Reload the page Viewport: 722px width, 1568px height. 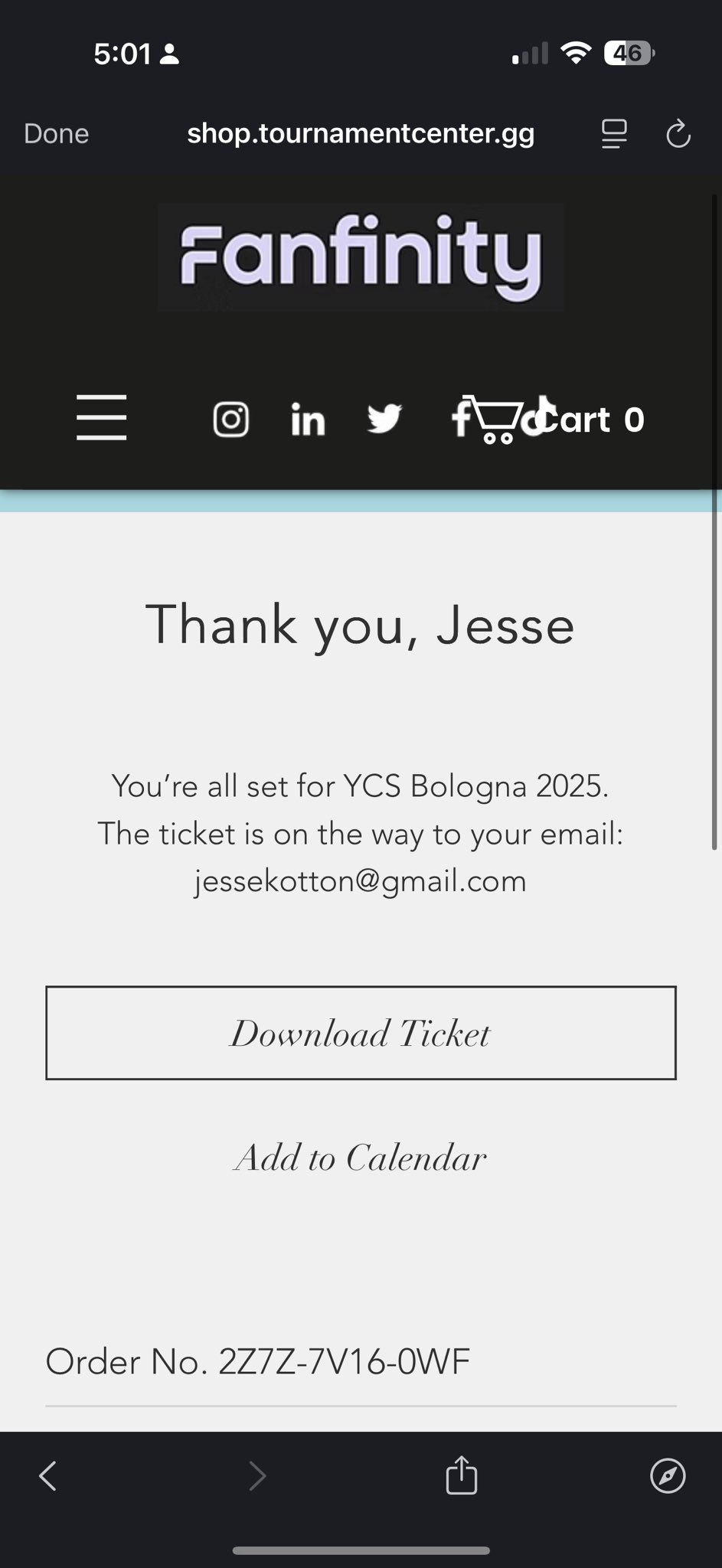678,134
